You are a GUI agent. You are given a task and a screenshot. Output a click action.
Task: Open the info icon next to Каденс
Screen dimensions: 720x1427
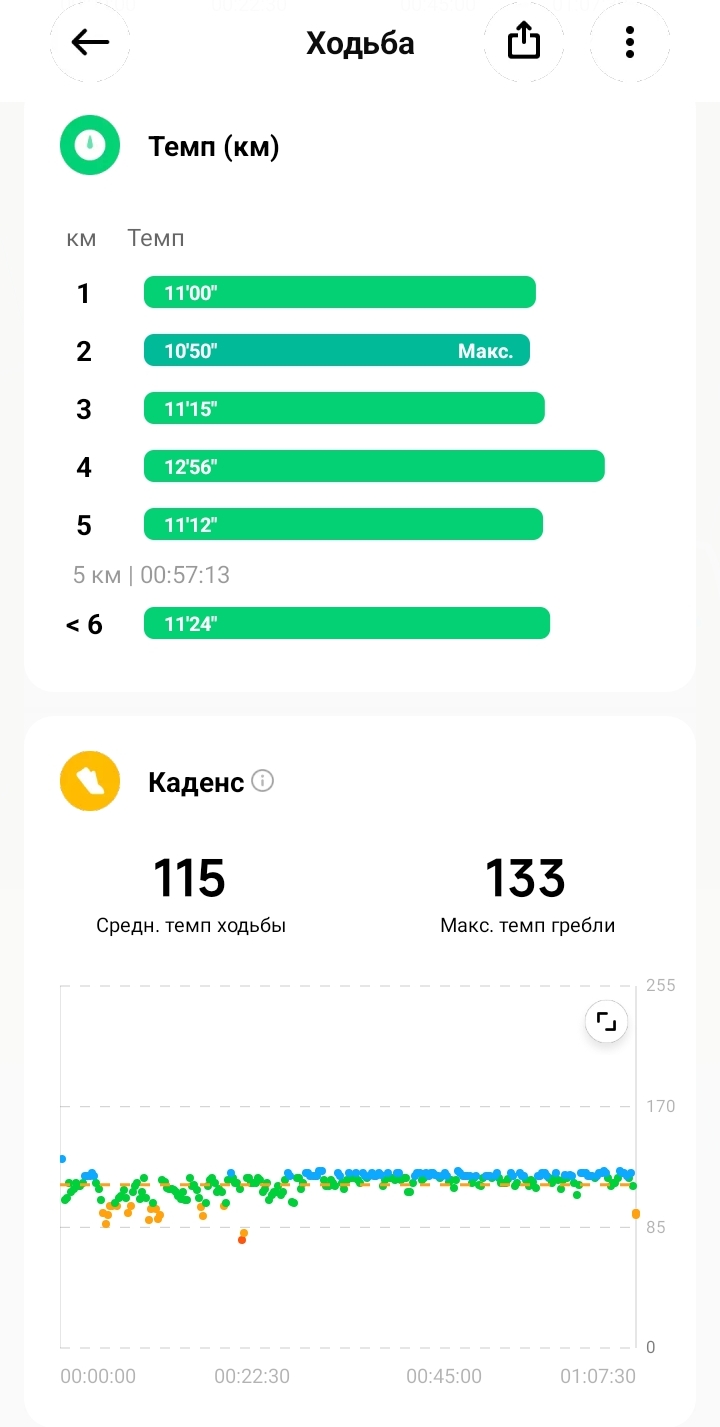coord(263,781)
